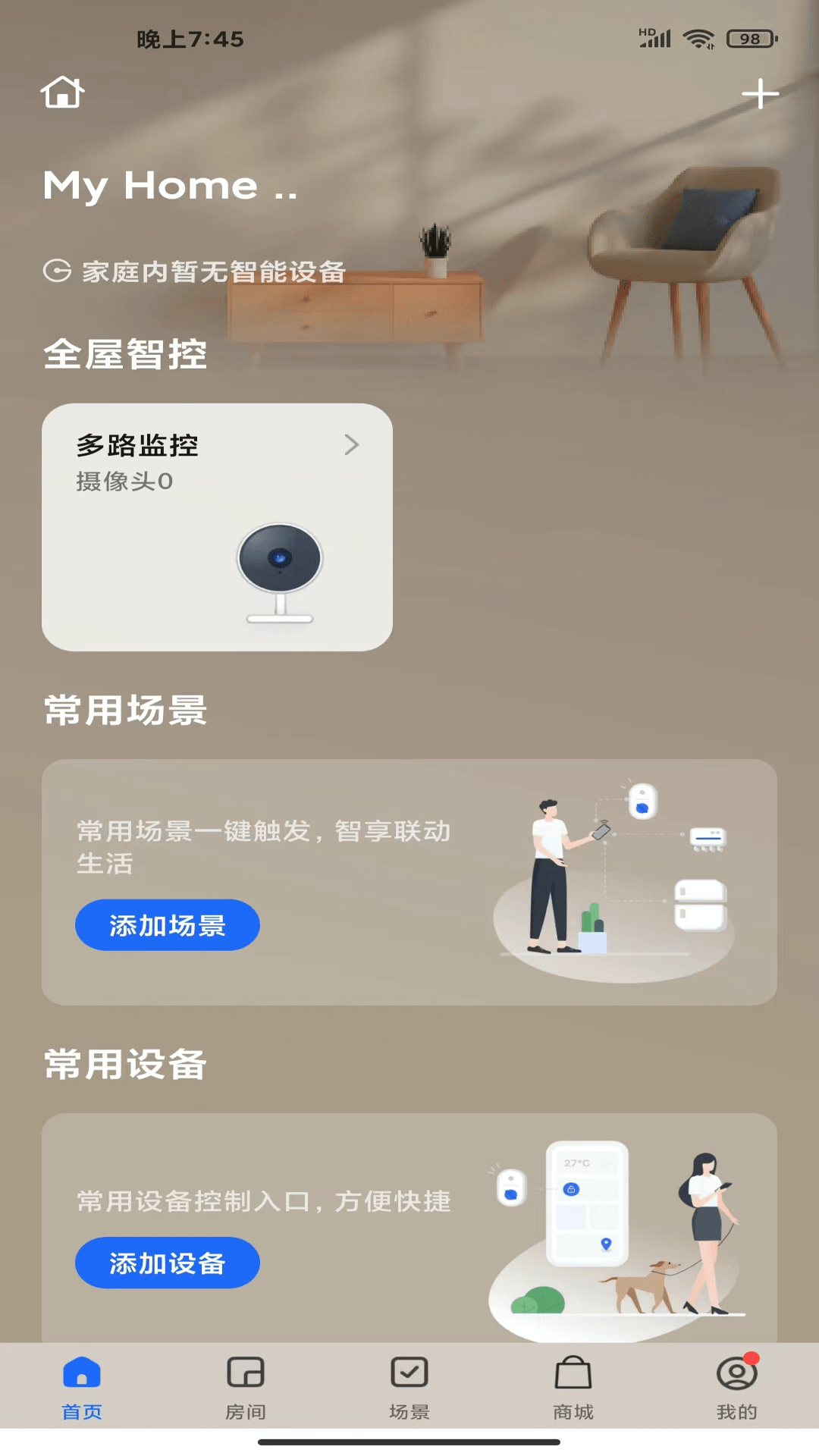The height and width of the screenshot is (1456, 819).
Task: Switch to the 场景 tab
Action: [409, 1388]
